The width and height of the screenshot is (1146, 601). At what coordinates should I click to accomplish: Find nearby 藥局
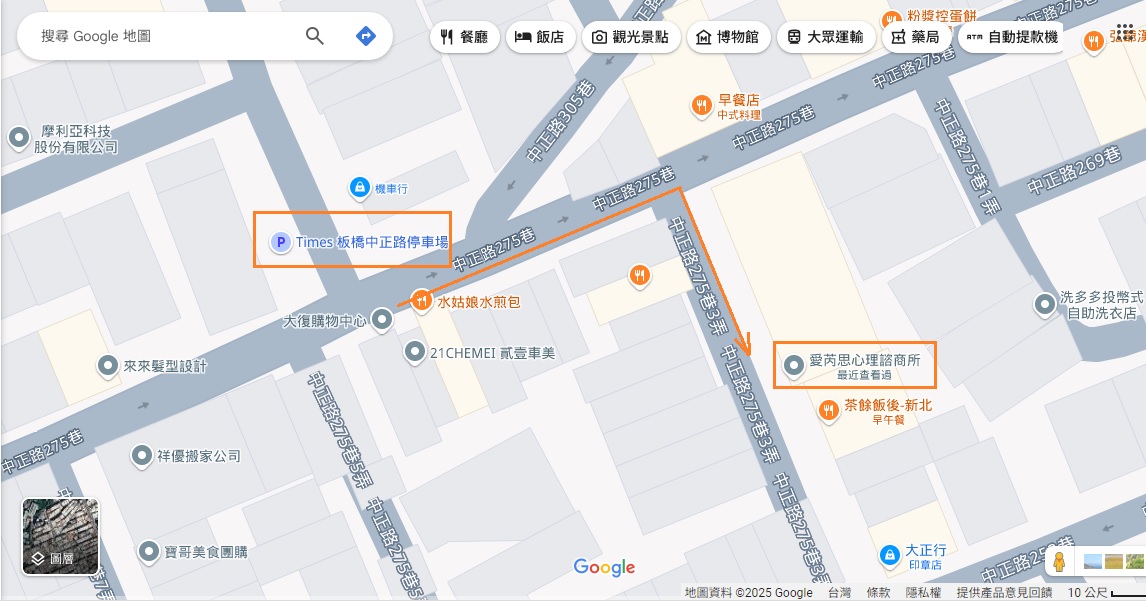point(915,38)
